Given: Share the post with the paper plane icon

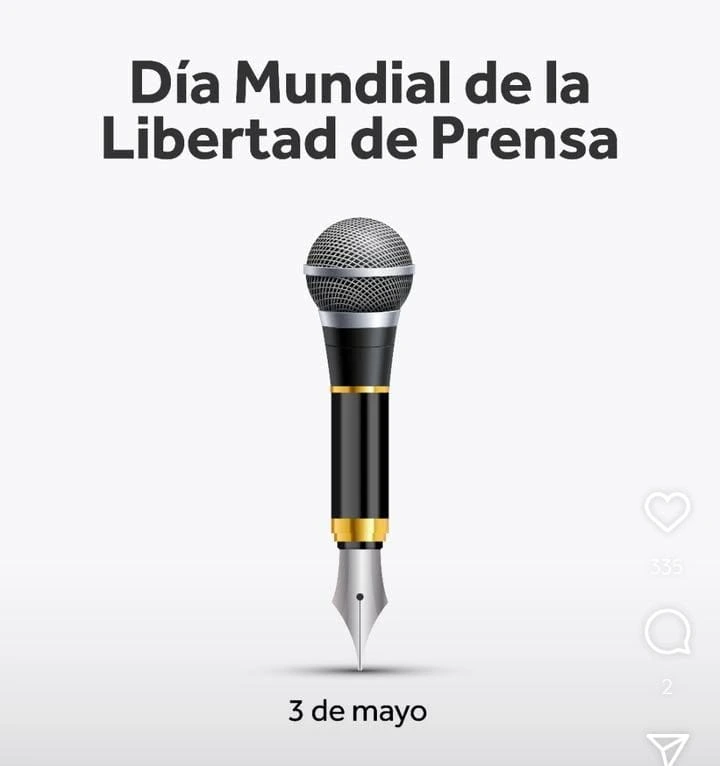Looking at the screenshot, I should click(x=667, y=750).
